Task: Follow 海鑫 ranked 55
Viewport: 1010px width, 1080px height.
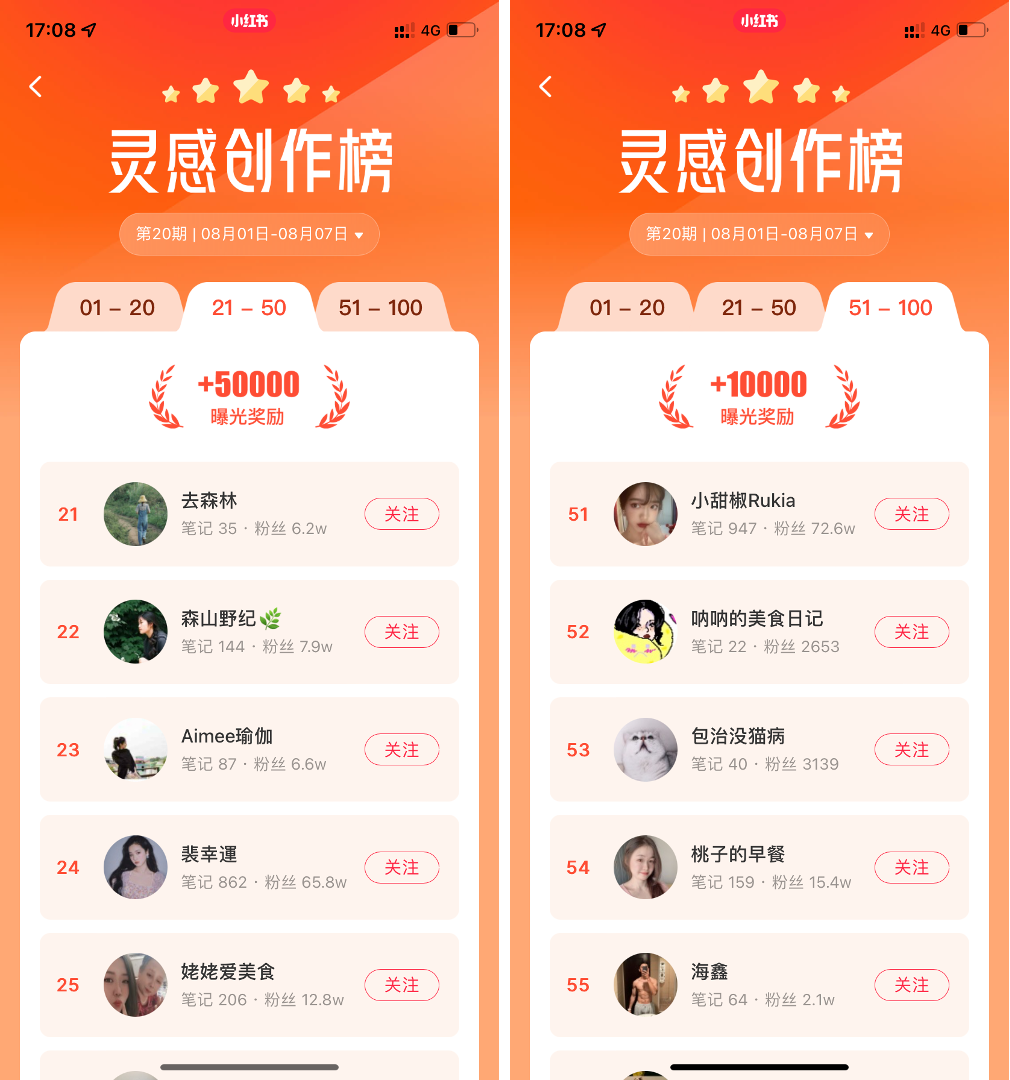Action: click(x=911, y=985)
